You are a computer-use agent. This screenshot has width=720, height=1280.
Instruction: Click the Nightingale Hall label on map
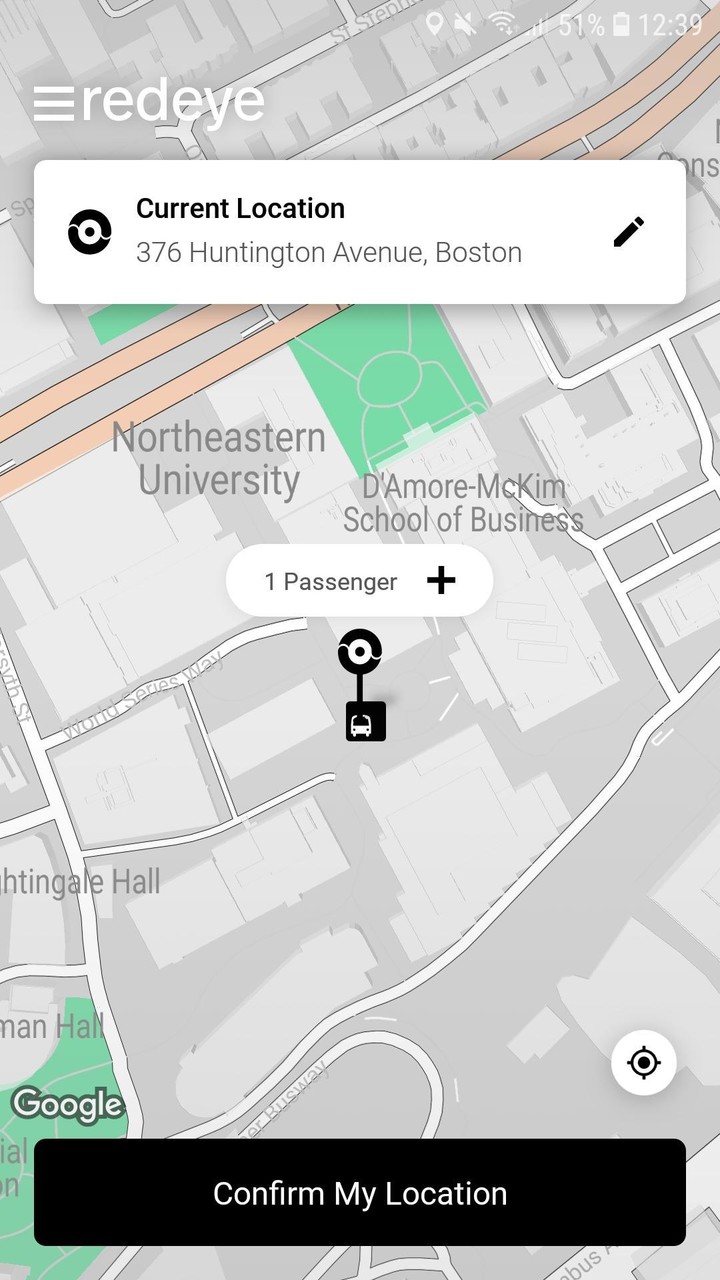tap(78, 881)
